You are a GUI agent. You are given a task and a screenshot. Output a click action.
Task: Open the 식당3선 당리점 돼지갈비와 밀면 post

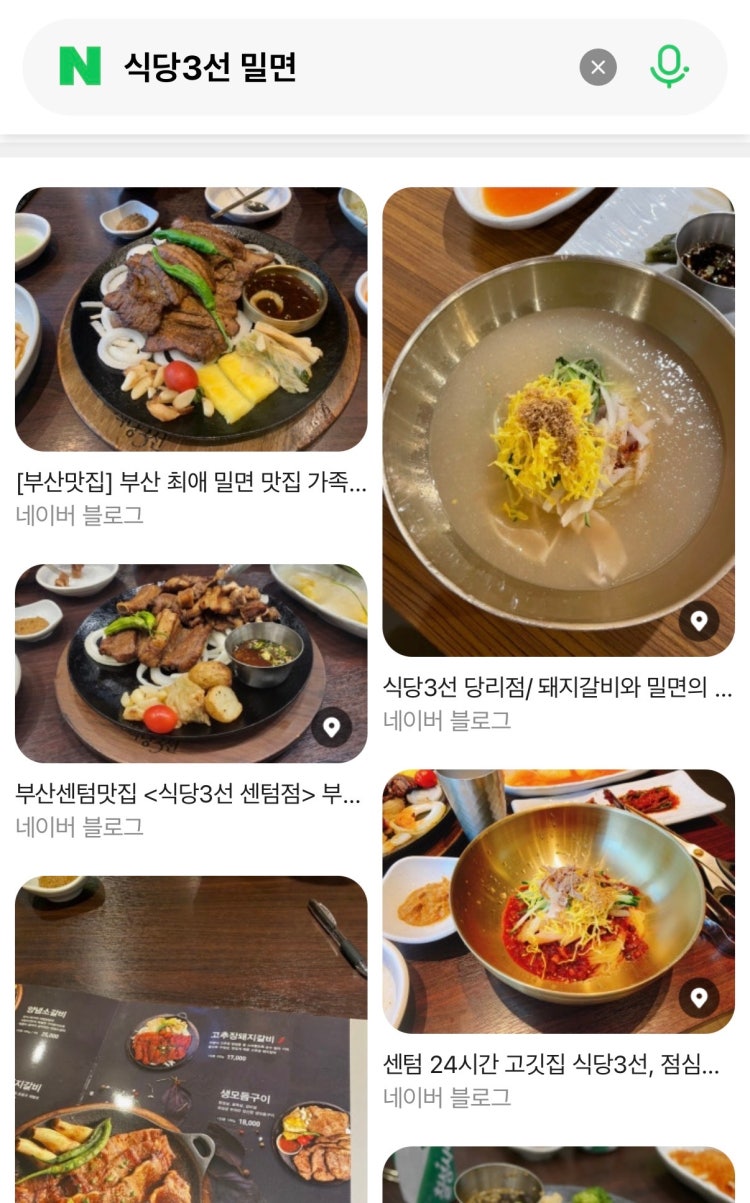[558, 687]
